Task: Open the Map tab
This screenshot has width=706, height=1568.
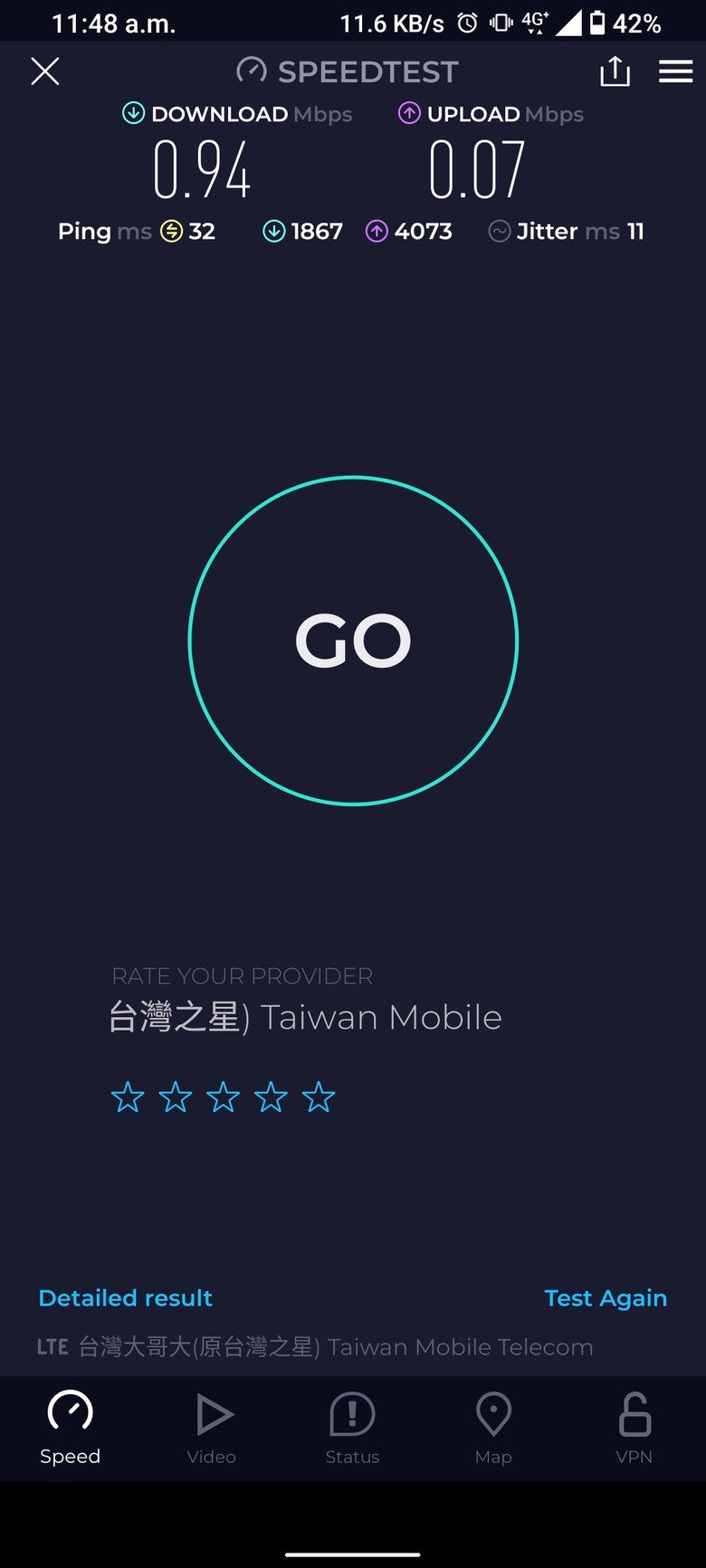Action: 493,1429
